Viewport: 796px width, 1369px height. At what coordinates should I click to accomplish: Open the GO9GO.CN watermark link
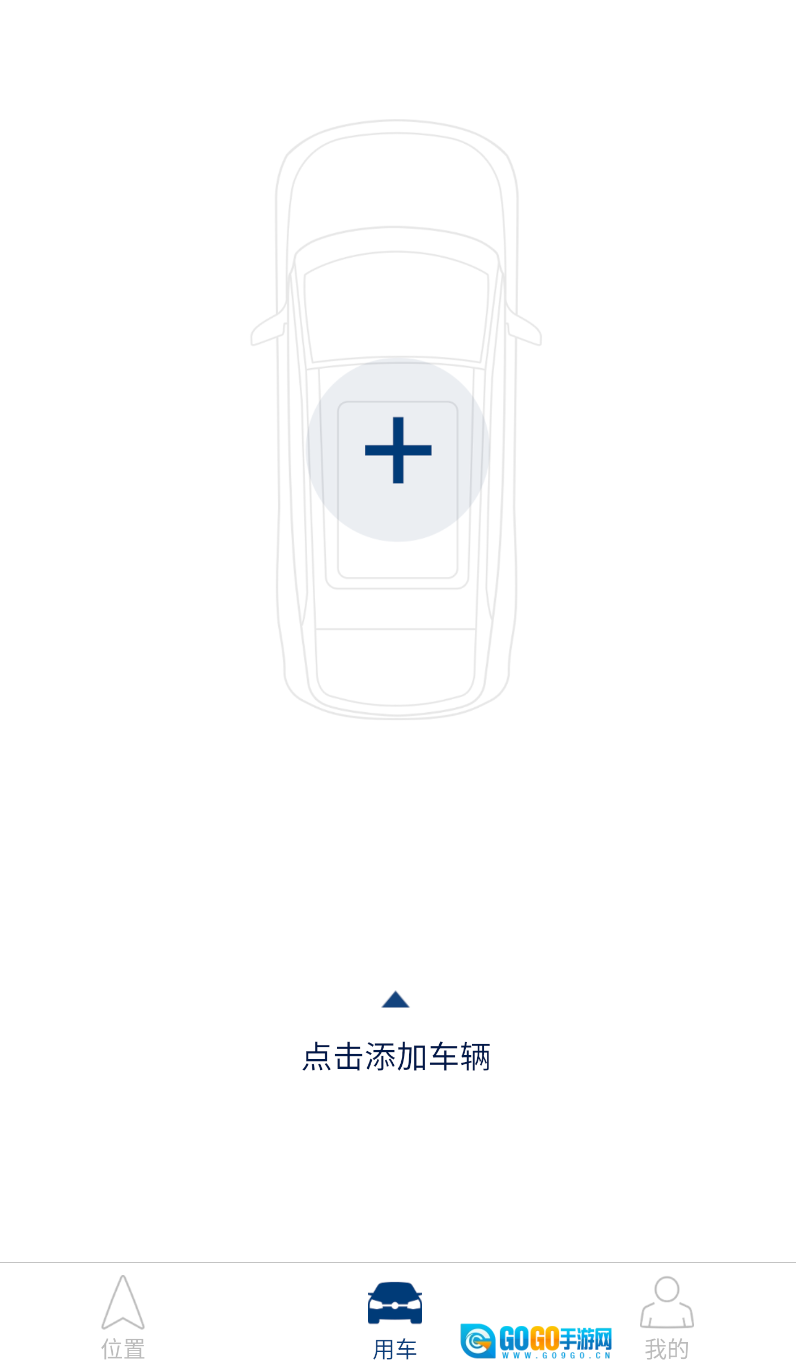(557, 1353)
